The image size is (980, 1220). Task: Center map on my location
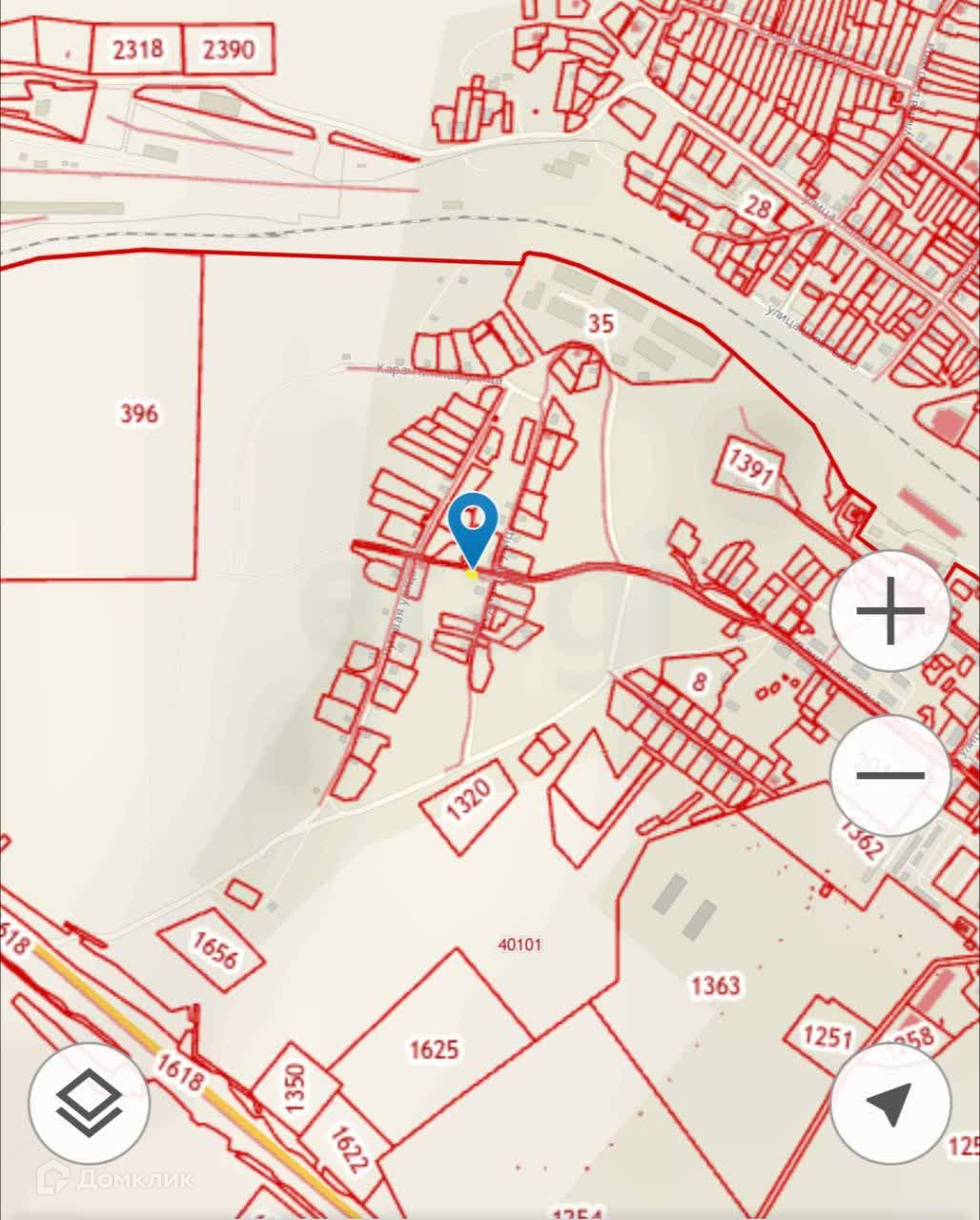point(889,1104)
